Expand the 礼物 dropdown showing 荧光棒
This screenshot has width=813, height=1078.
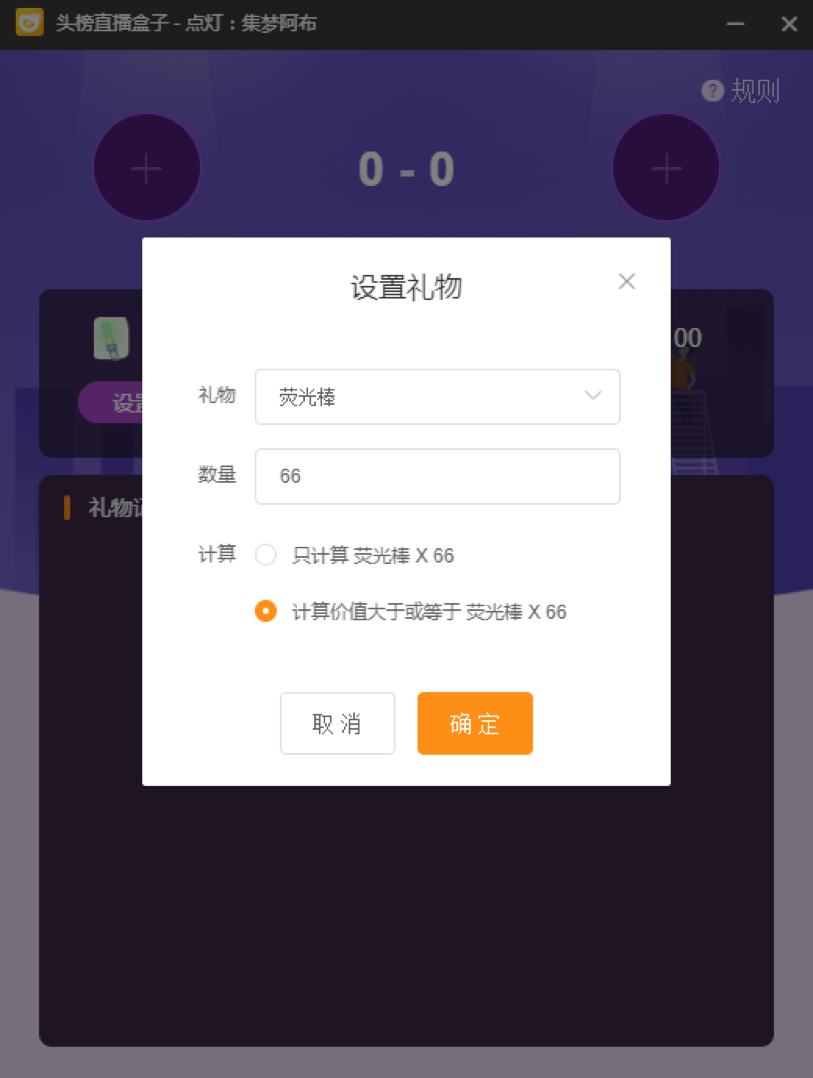(x=437, y=397)
